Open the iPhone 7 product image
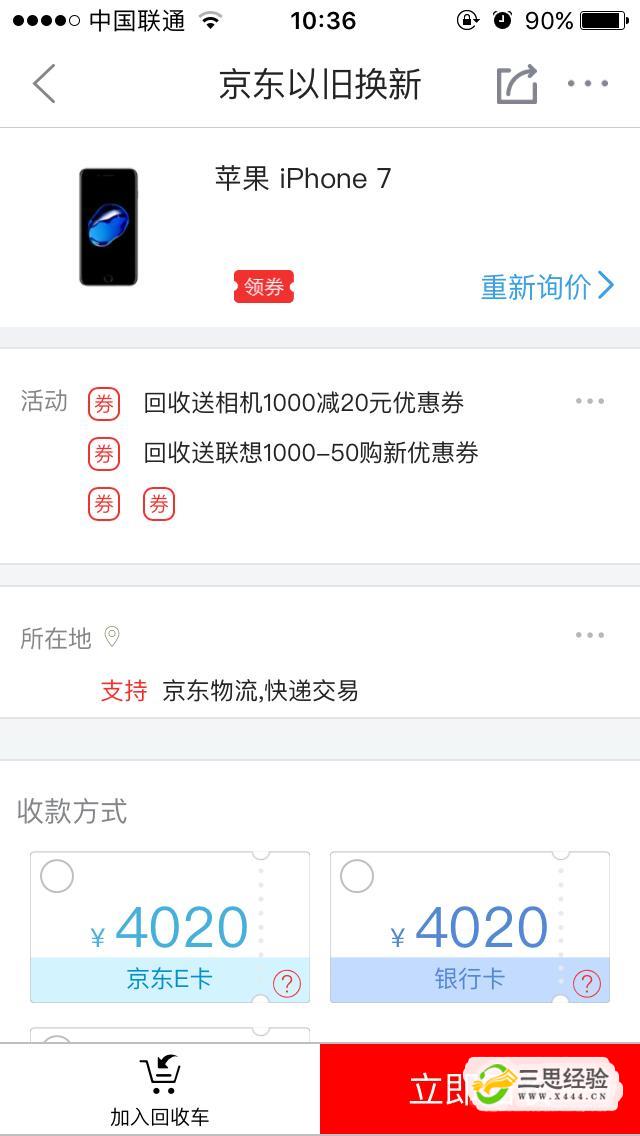Image resolution: width=640 pixels, height=1136 pixels. coord(108,227)
